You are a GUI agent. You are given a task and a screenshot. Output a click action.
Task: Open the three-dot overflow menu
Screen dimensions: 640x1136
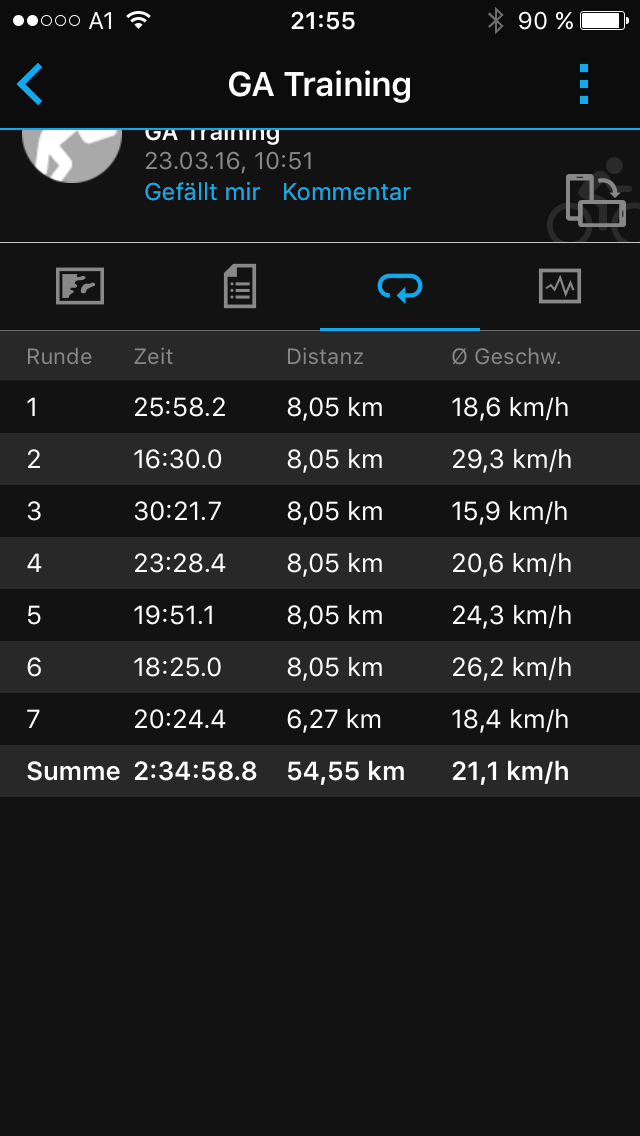coord(584,85)
